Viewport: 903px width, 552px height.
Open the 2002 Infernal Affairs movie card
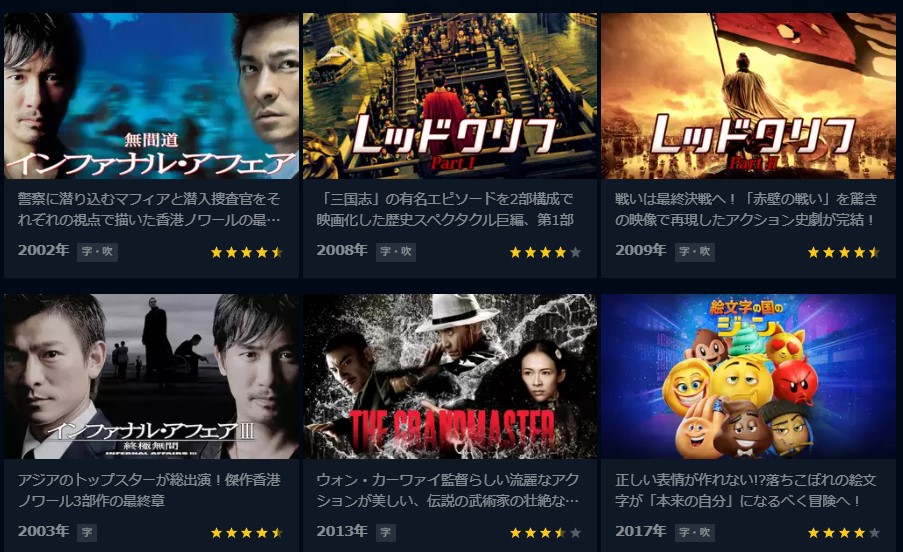click(x=151, y=97)
